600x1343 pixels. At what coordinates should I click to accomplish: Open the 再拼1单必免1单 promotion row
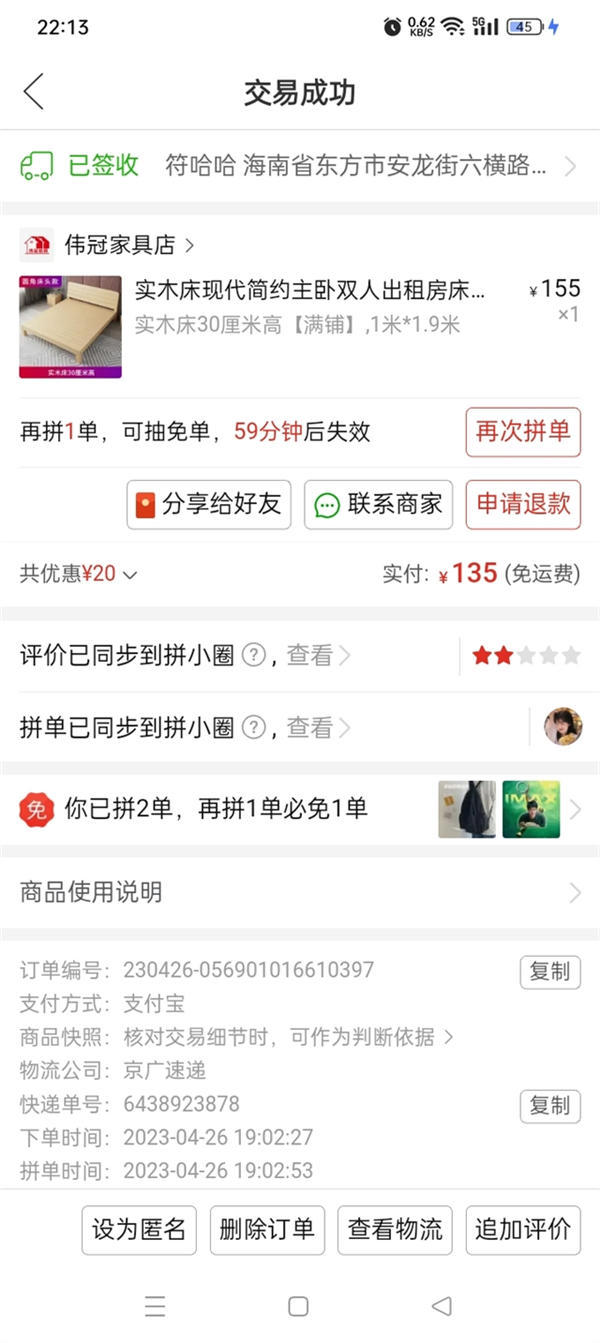pos(300,809)
